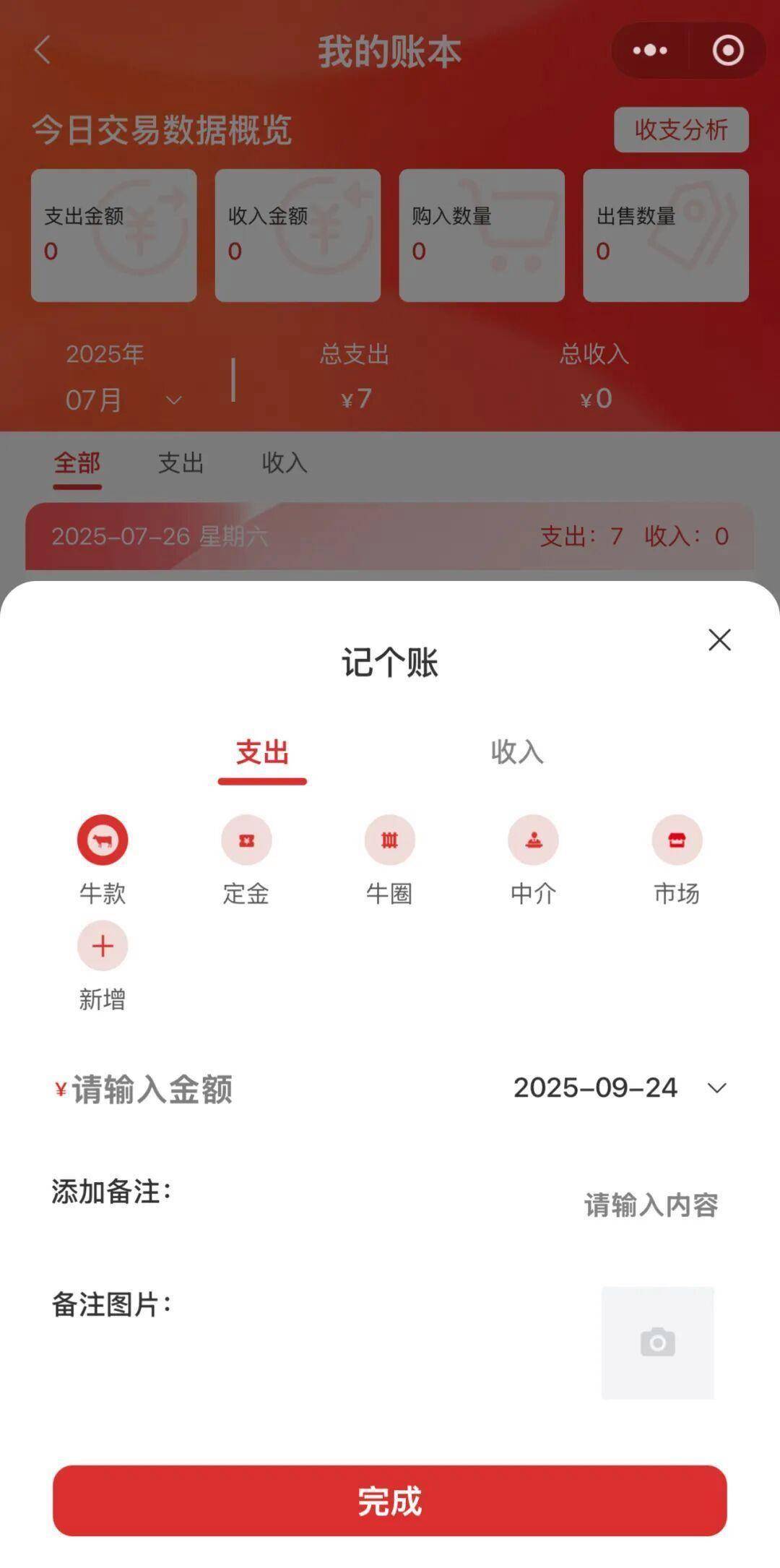Viewport: 780px width, 1568px height.
Task: Switch to the 收入 list tab
Action: (x=283, y=465)
